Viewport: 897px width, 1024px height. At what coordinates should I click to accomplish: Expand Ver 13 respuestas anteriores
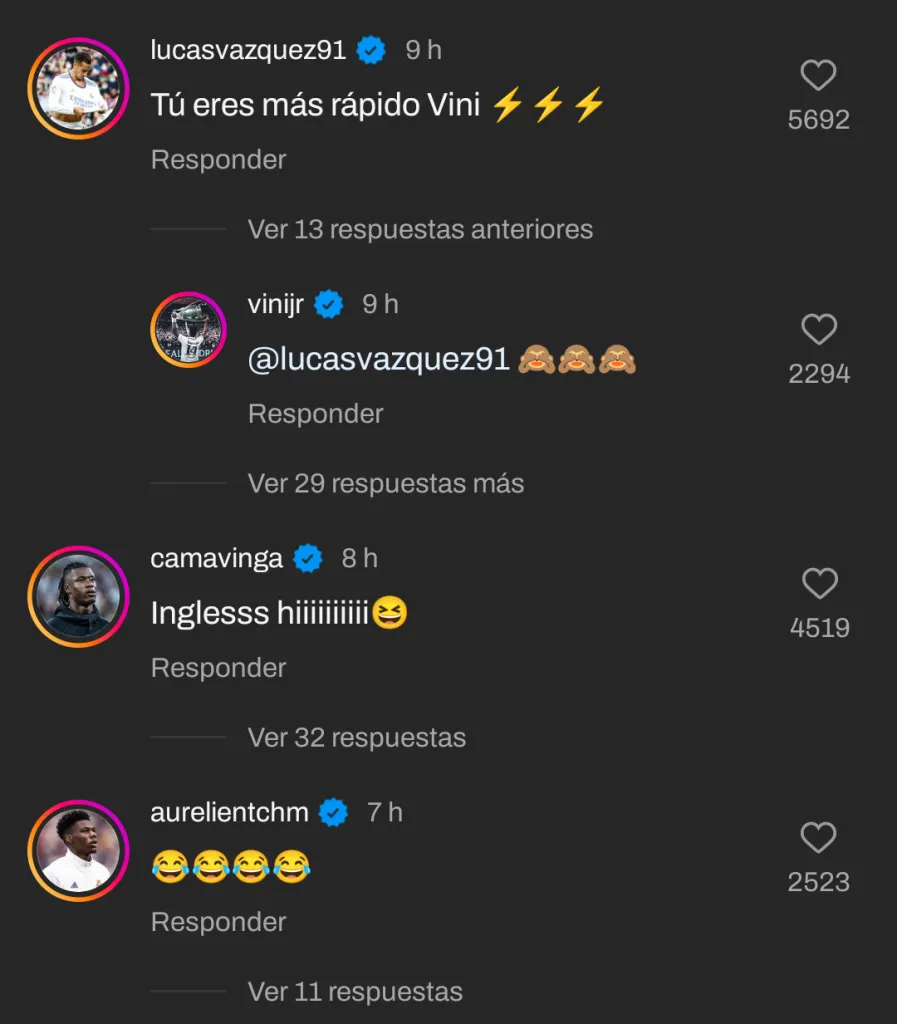click(420, 229)
